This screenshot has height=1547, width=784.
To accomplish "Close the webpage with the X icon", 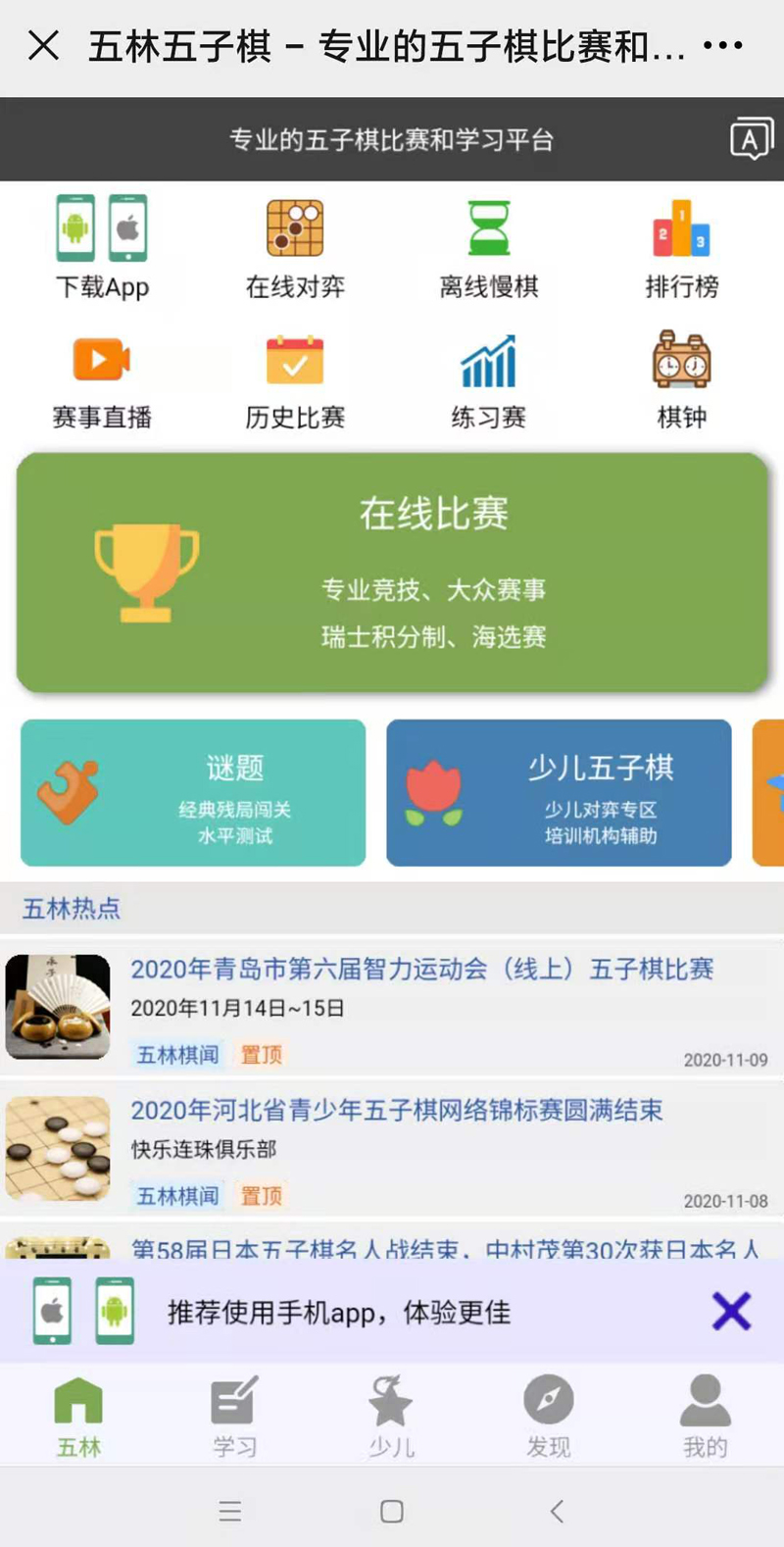I will pos(43,45).
